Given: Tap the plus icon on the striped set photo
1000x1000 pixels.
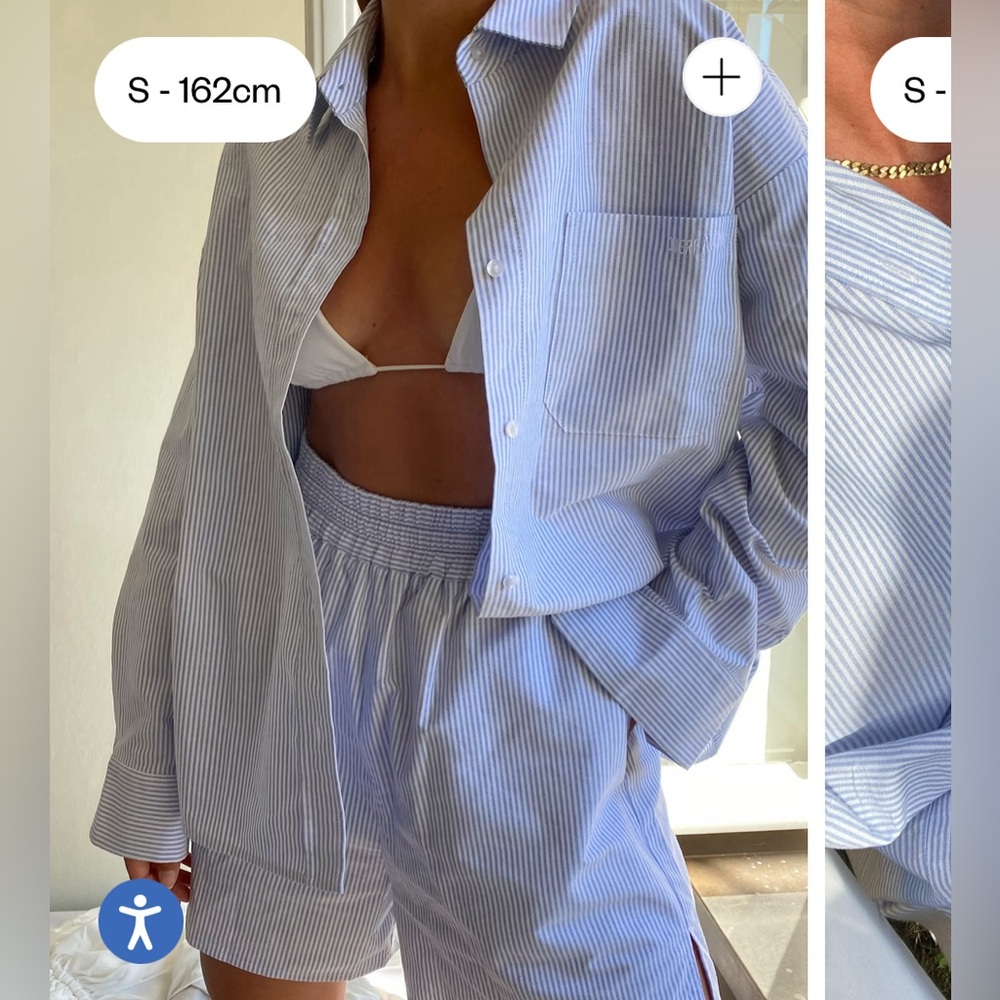Looking at the screenshot, I should 721,78.
